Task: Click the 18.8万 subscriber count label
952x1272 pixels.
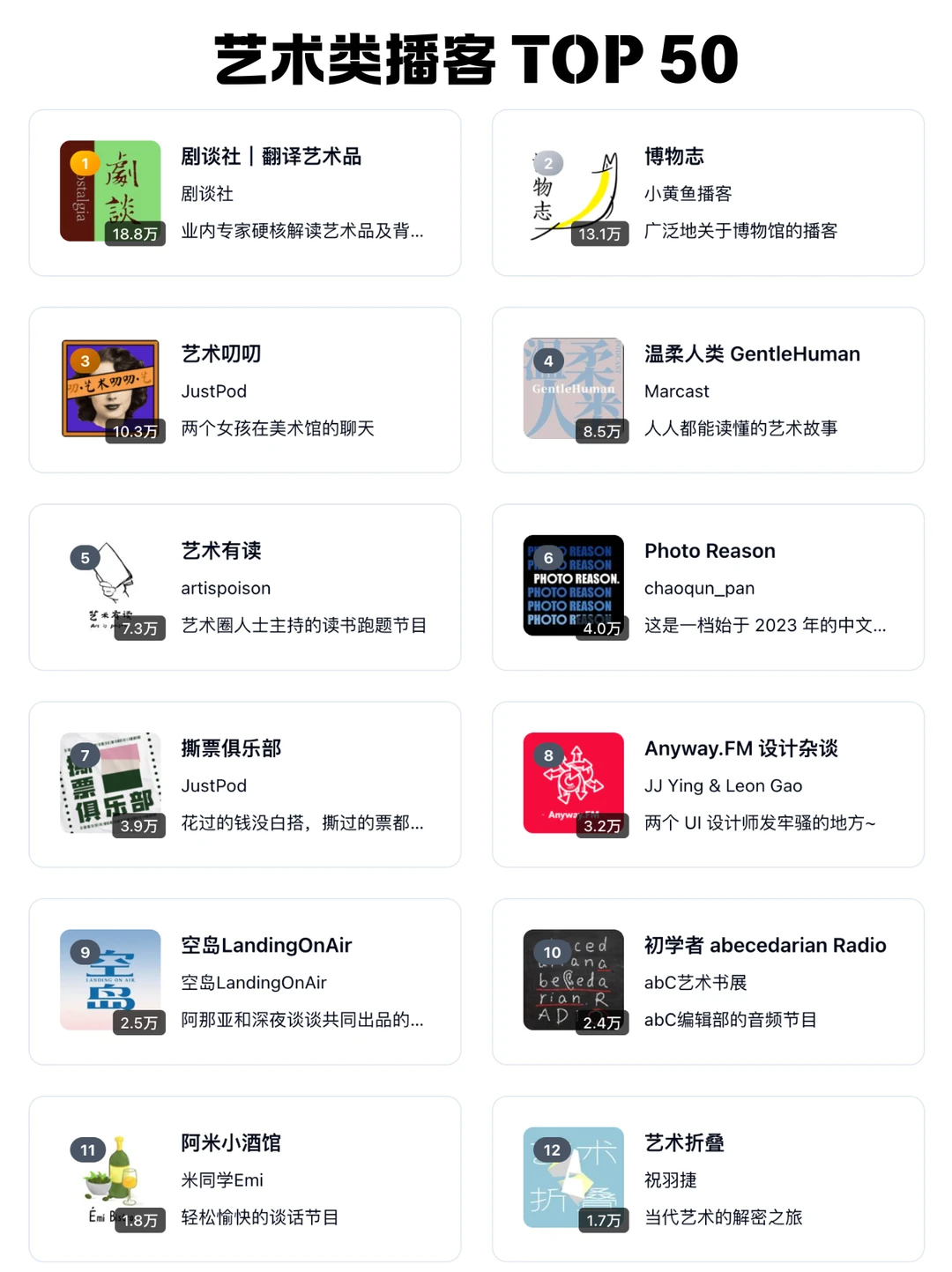Action: [135, 235]
